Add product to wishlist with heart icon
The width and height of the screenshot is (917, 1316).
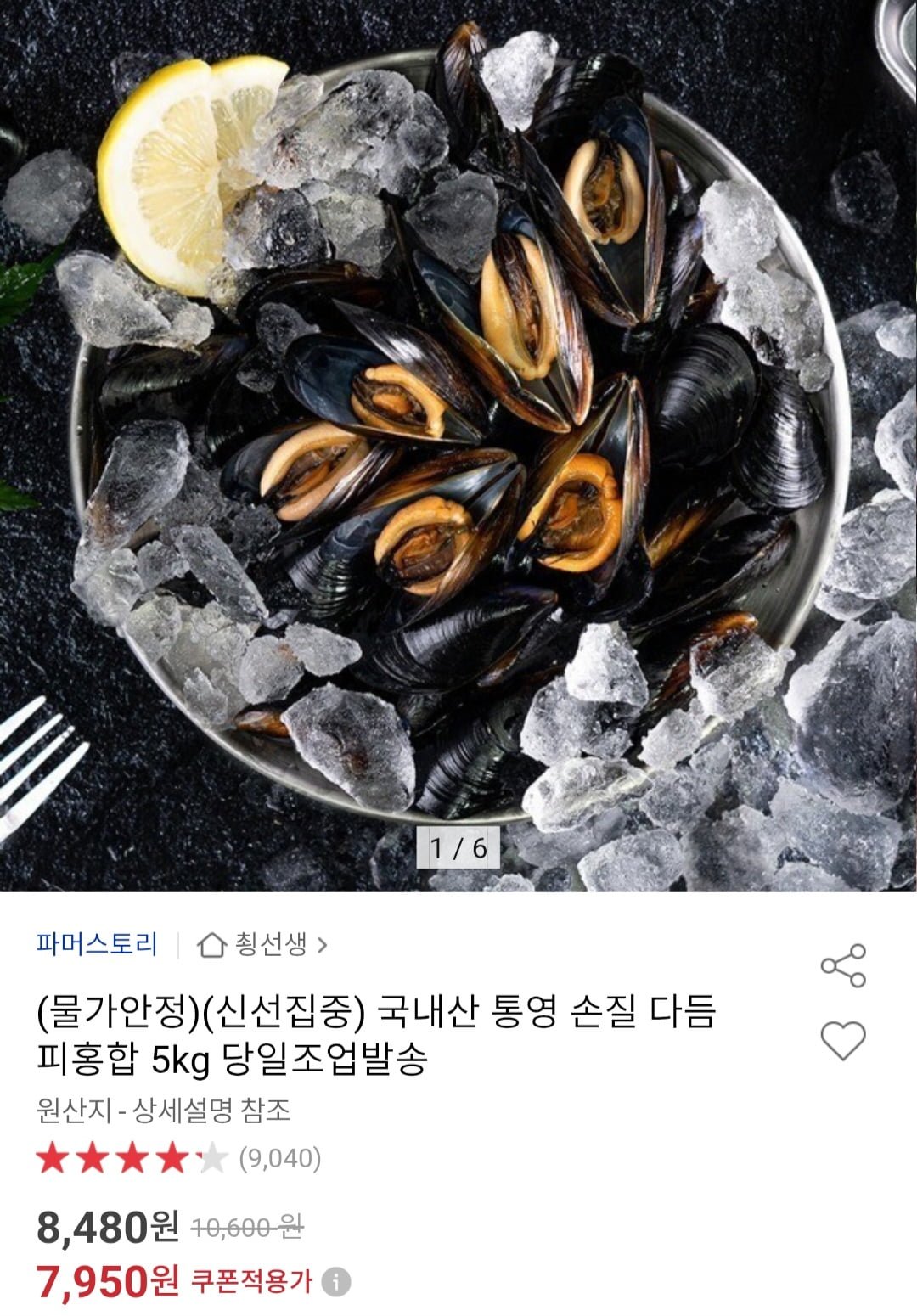tap(842, 1040)
